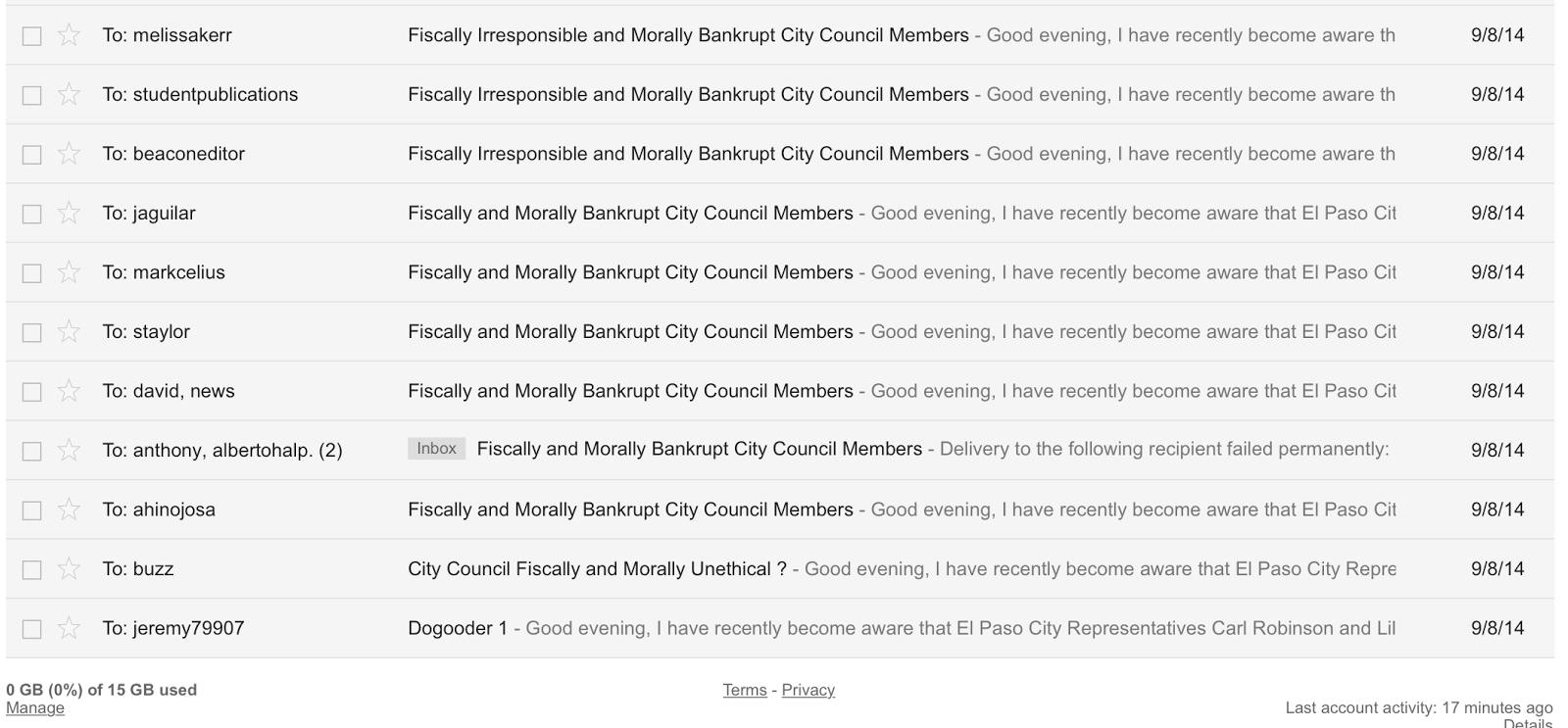Select the checkbox for the melissakerr email

coord(31,36)
